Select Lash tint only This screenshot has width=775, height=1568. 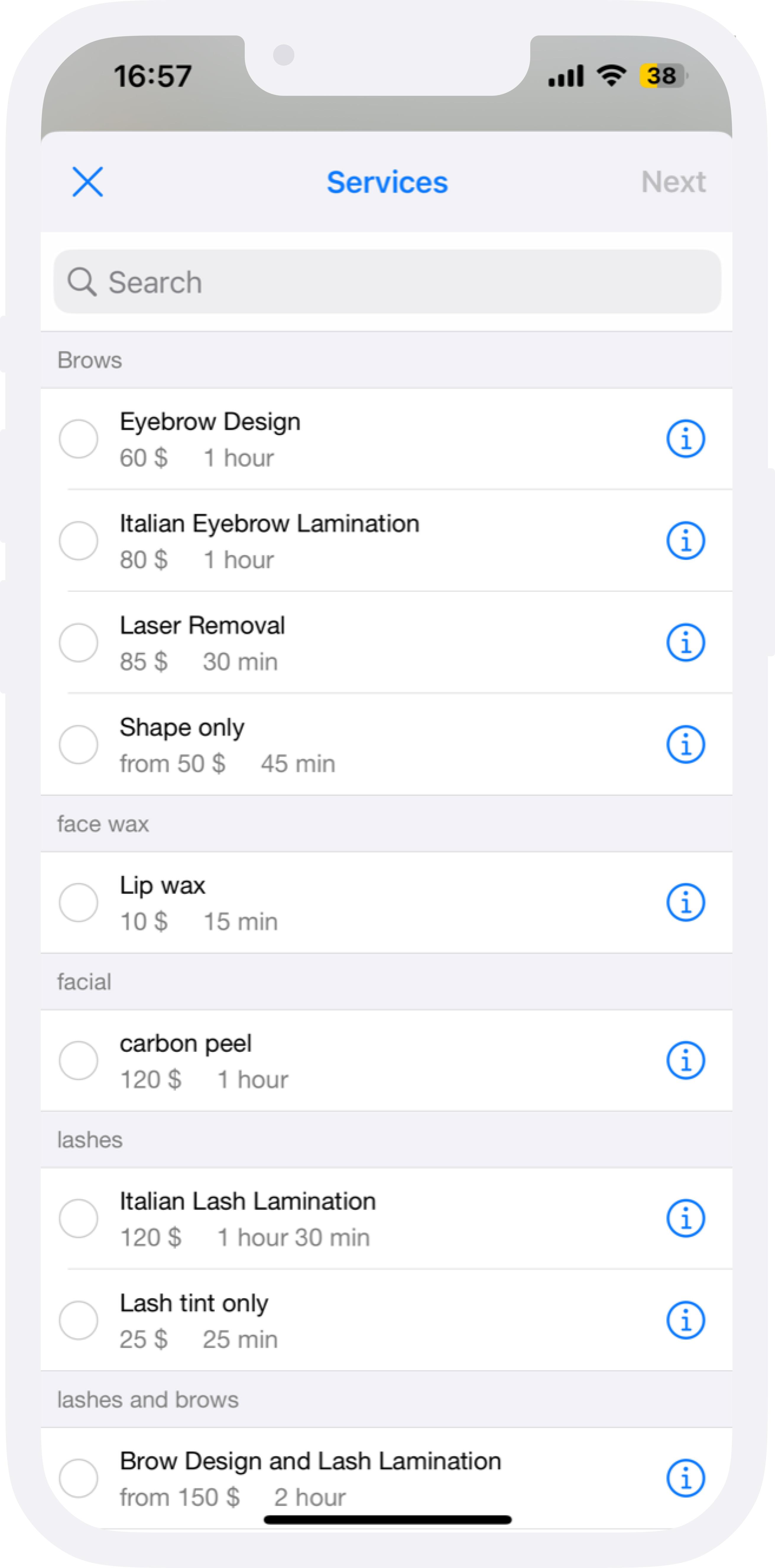tap(79, 1320)
